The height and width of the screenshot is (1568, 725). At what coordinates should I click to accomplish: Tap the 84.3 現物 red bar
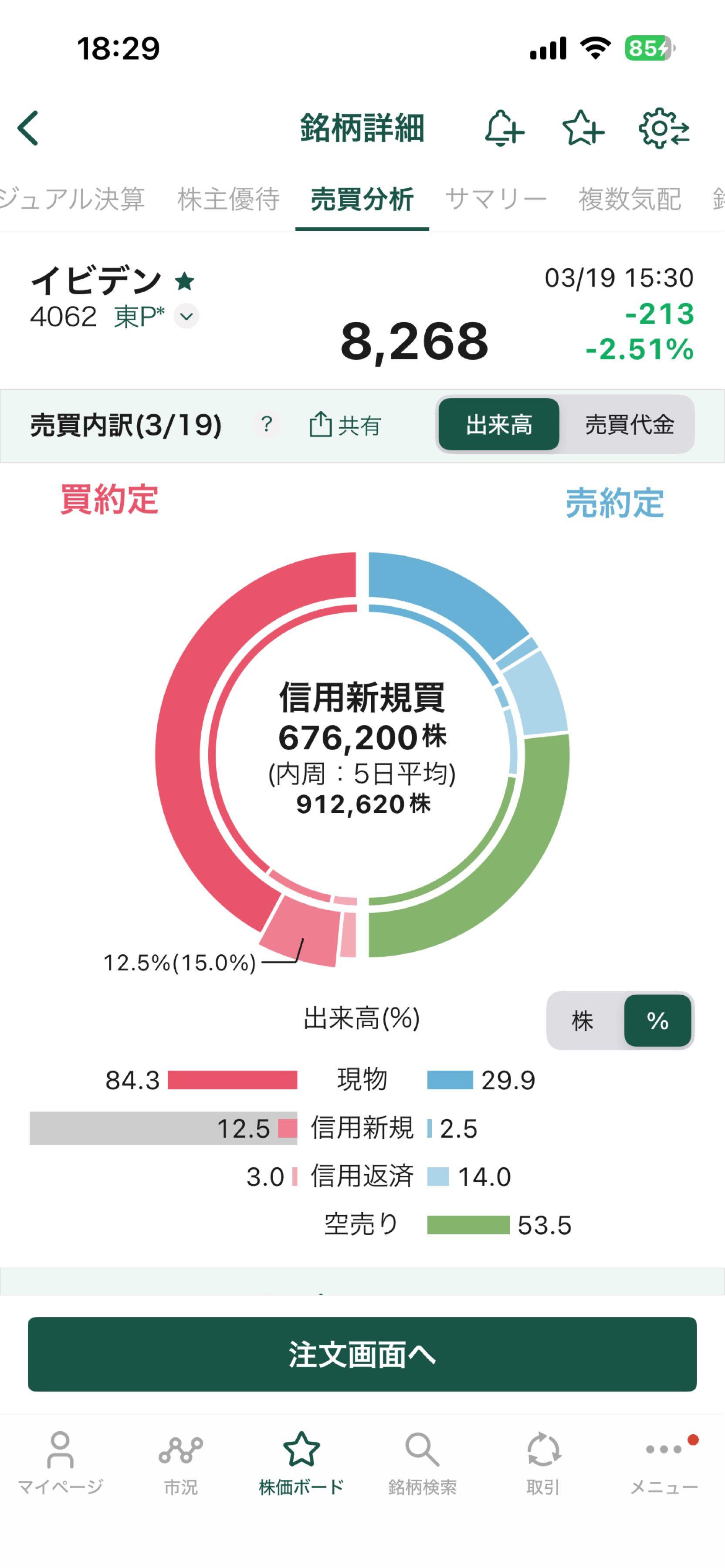point(231,1081)
